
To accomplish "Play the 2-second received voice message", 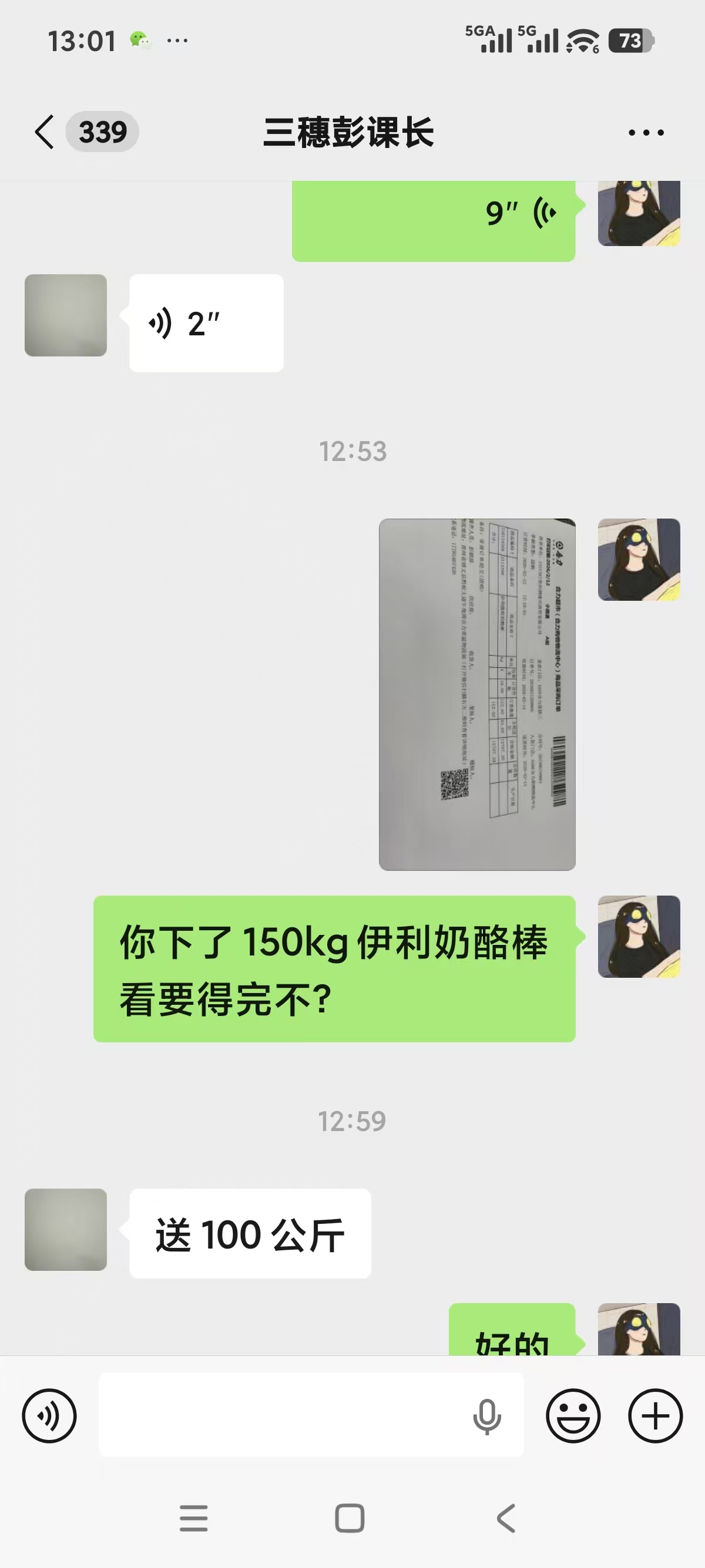I will pyautogui.click(x=206, y=323).
